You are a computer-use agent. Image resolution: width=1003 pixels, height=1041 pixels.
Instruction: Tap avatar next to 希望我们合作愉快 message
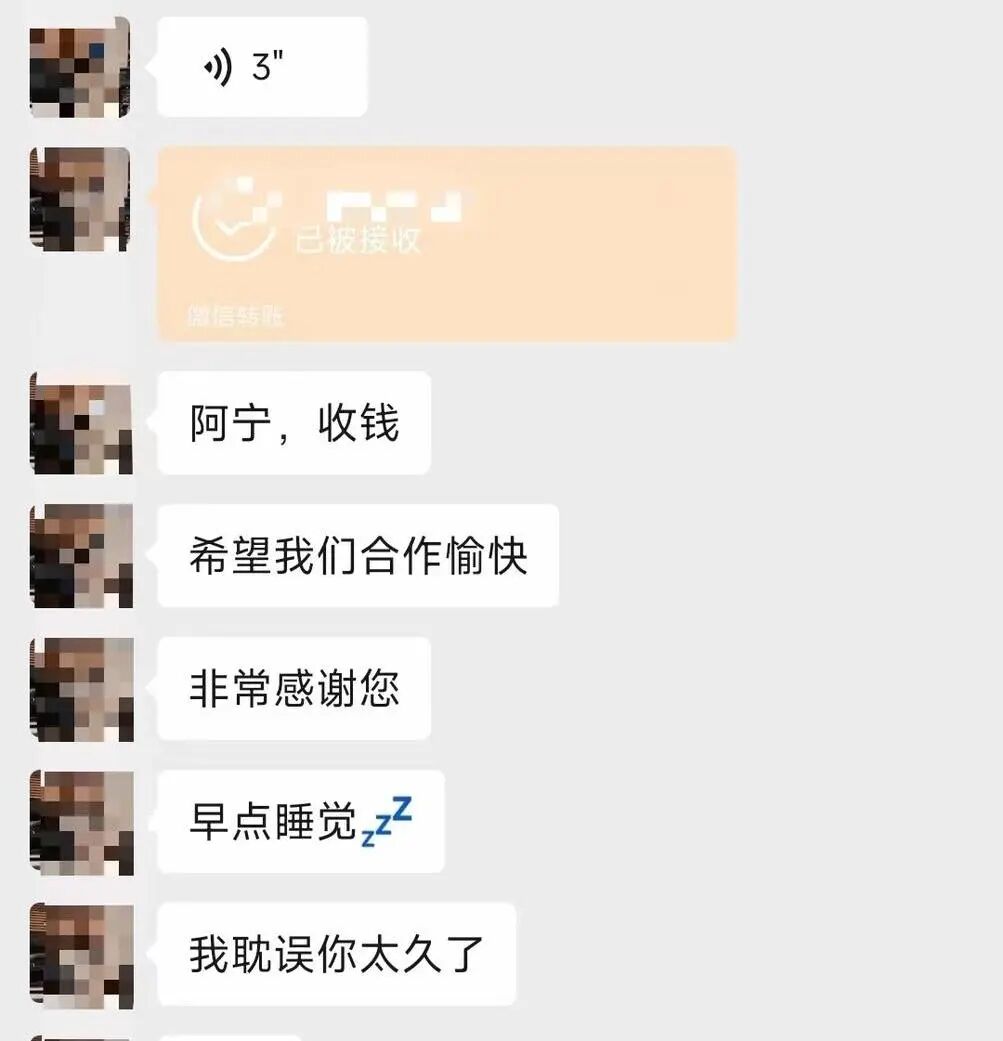click(81, 556)
